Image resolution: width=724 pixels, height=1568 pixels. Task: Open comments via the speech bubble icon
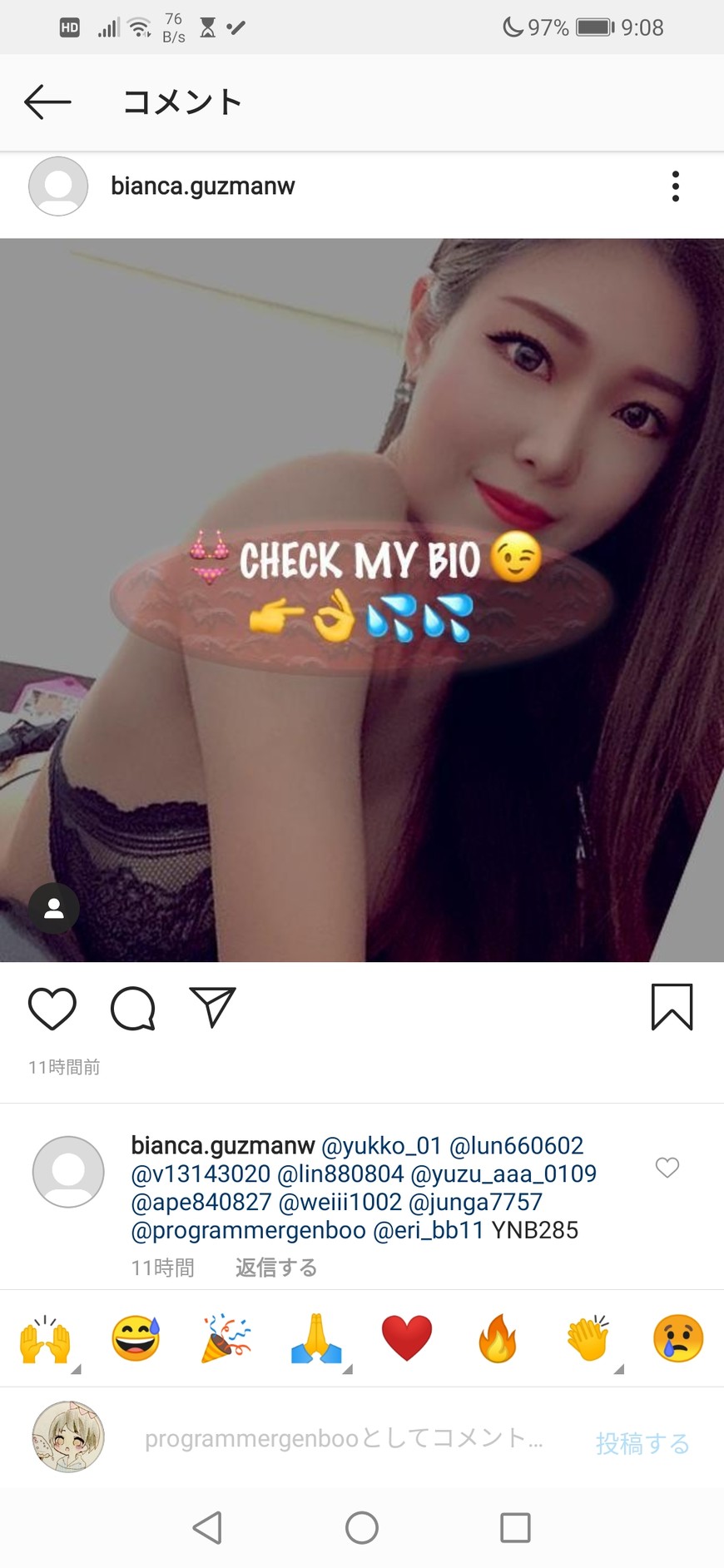[x=133, y=1009]
